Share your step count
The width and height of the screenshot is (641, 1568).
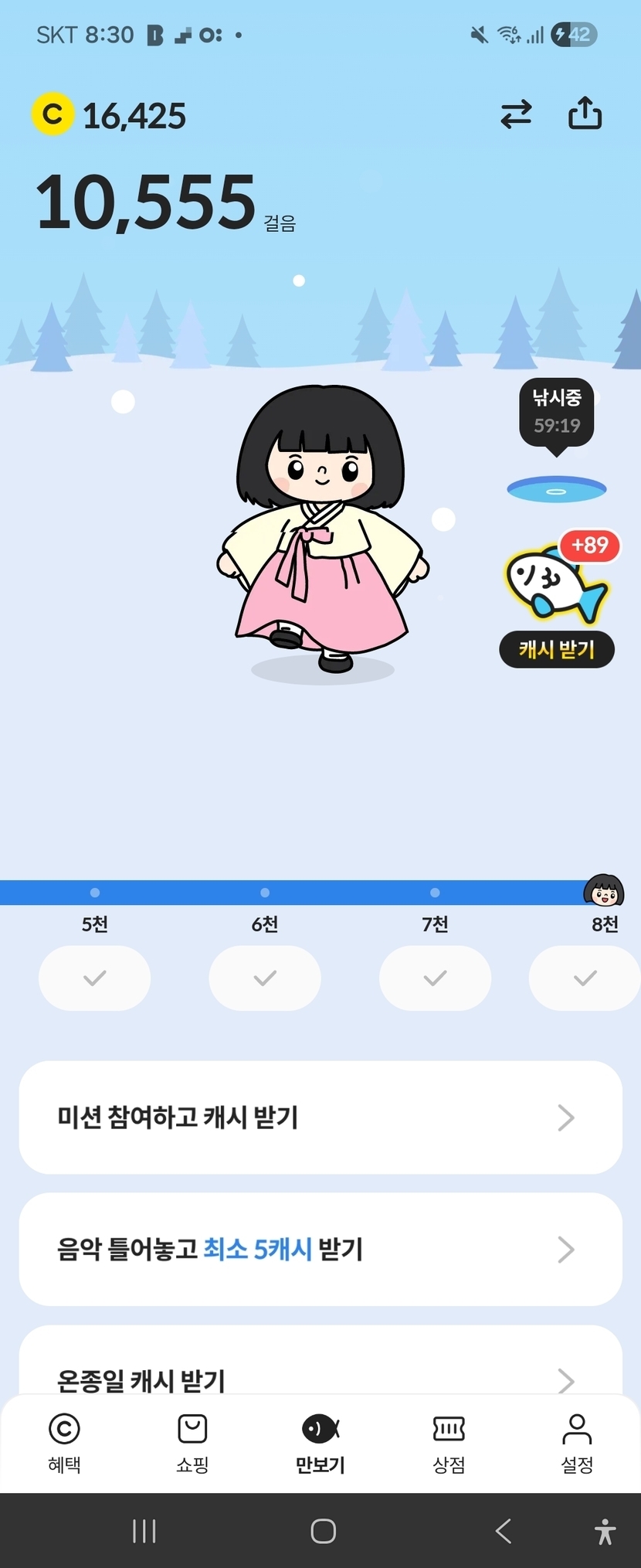[x=585, y=114]
